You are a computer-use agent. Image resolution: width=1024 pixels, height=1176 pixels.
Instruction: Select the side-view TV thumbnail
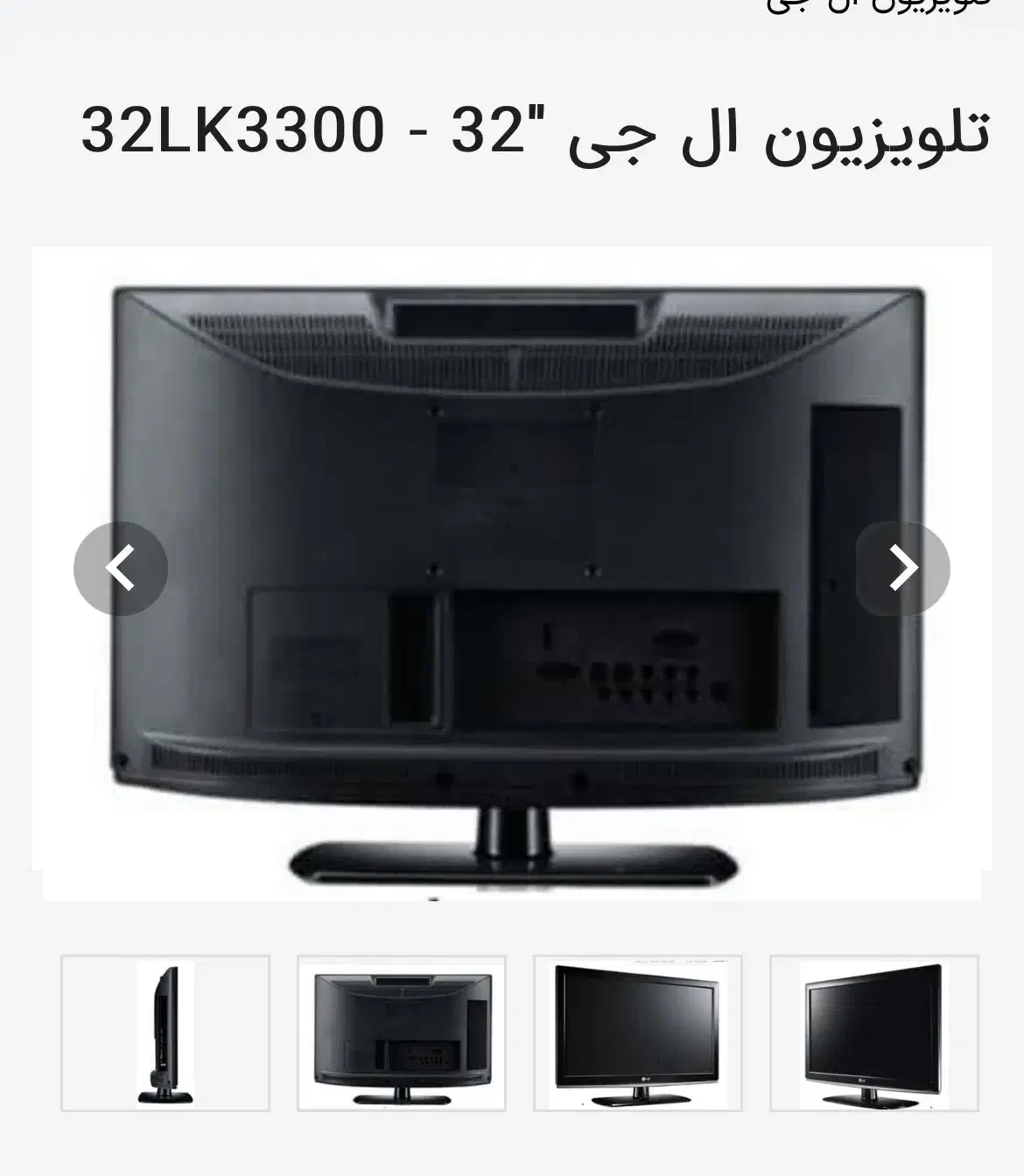click(165, 1033)
